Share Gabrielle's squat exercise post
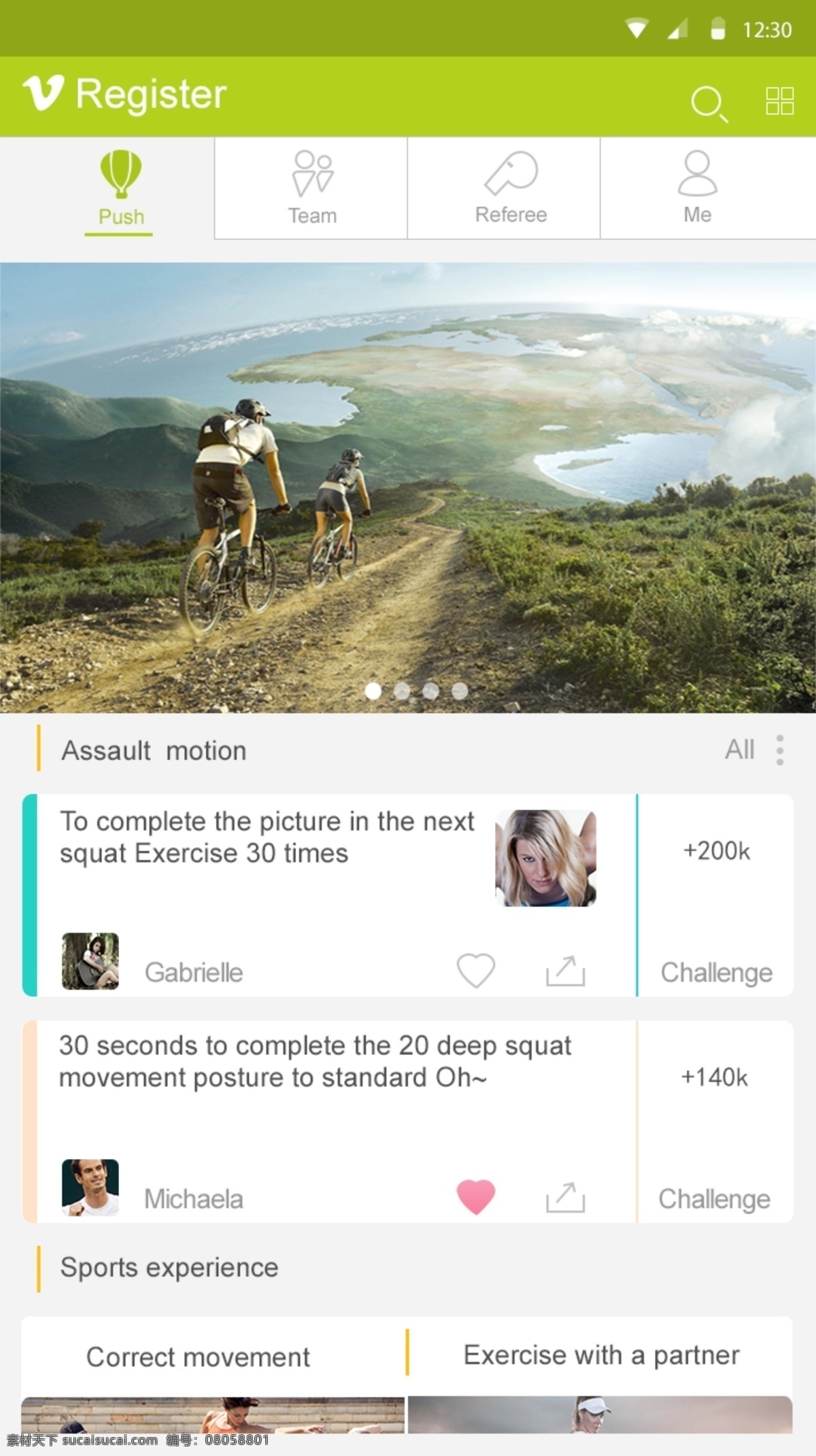The height and width of the screenshot is (1456, 816). click(565, 970)
